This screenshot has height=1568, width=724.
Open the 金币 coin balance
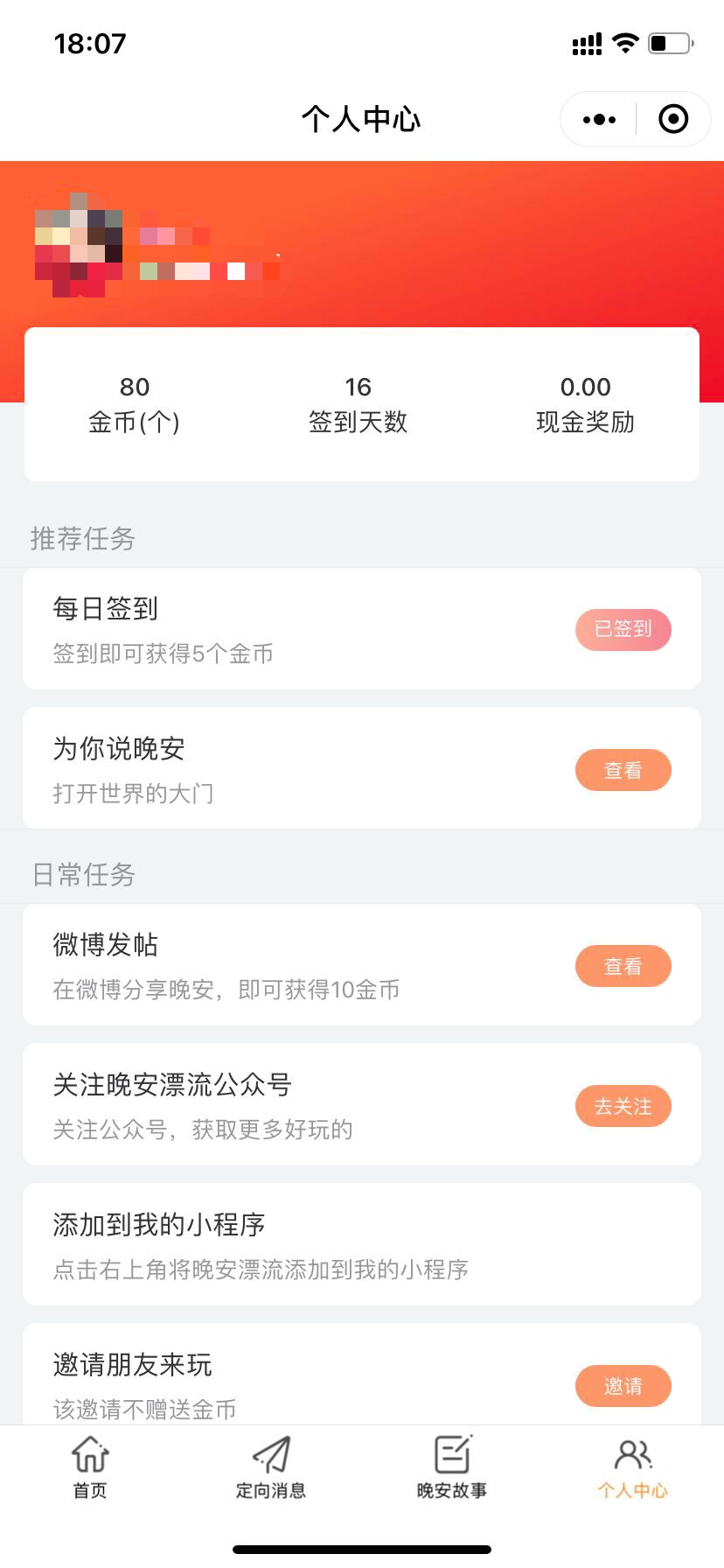click(134, 405)
